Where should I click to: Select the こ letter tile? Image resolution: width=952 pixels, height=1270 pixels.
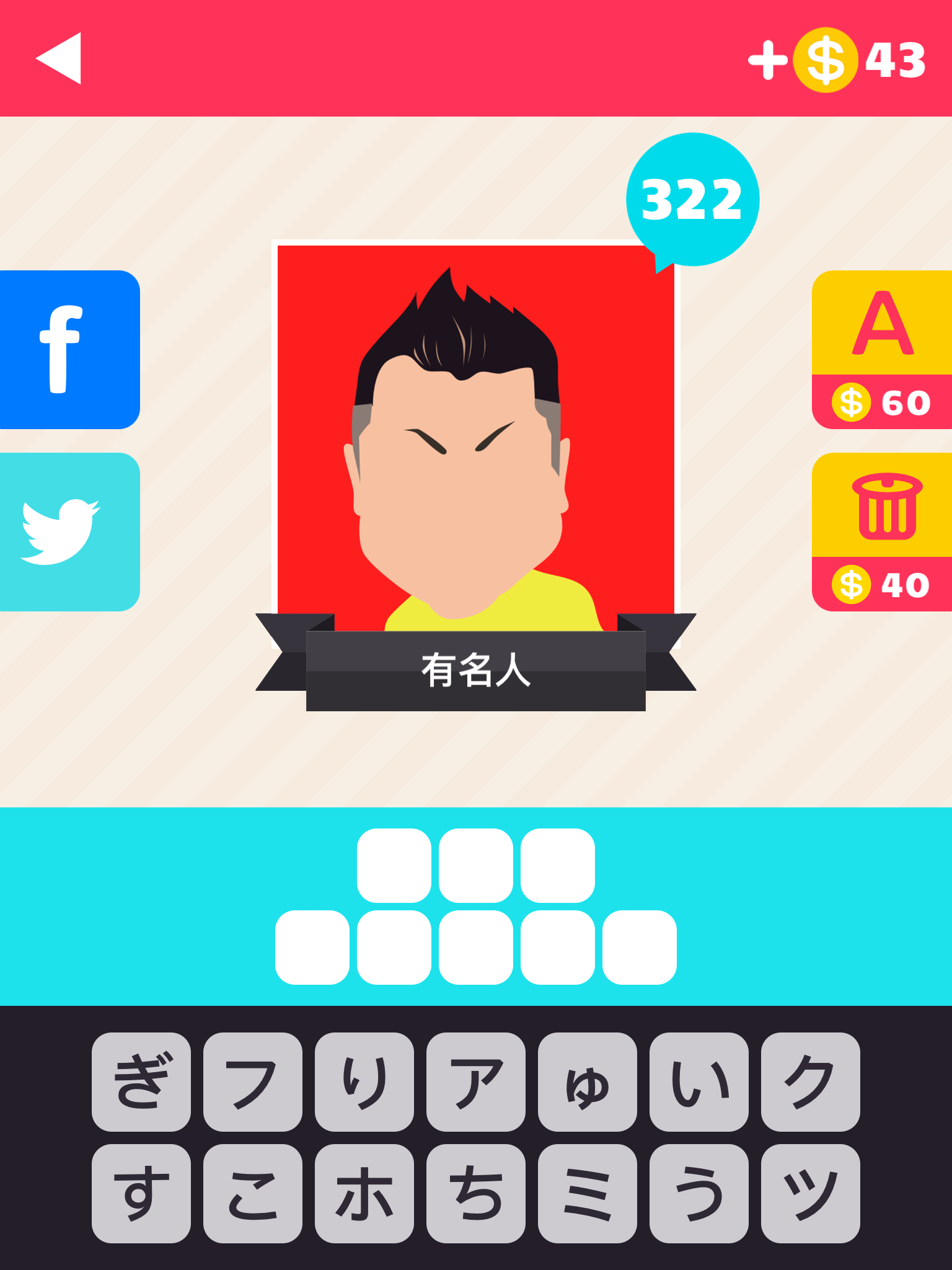pos(253,1193)
